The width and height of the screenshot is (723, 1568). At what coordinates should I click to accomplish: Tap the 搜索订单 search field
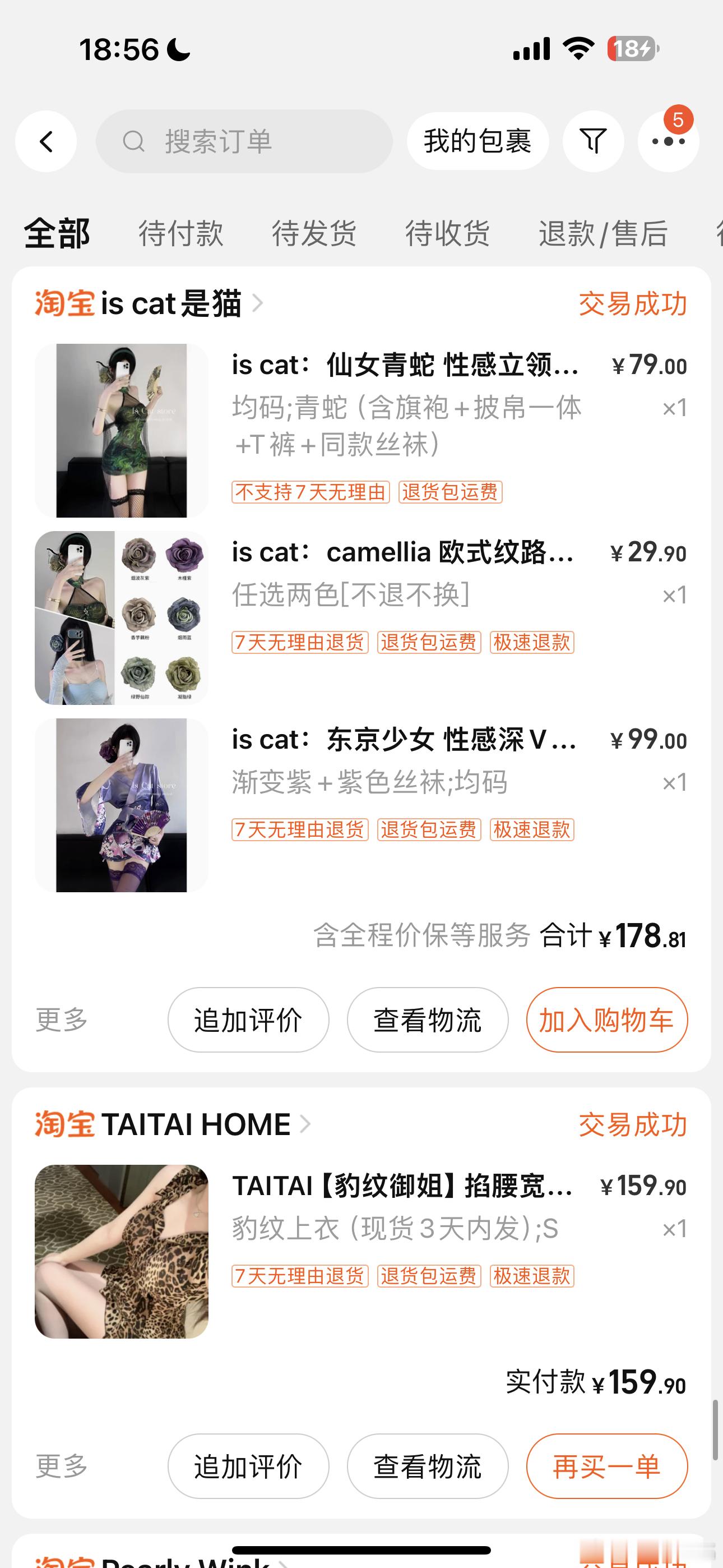[244, 141]
